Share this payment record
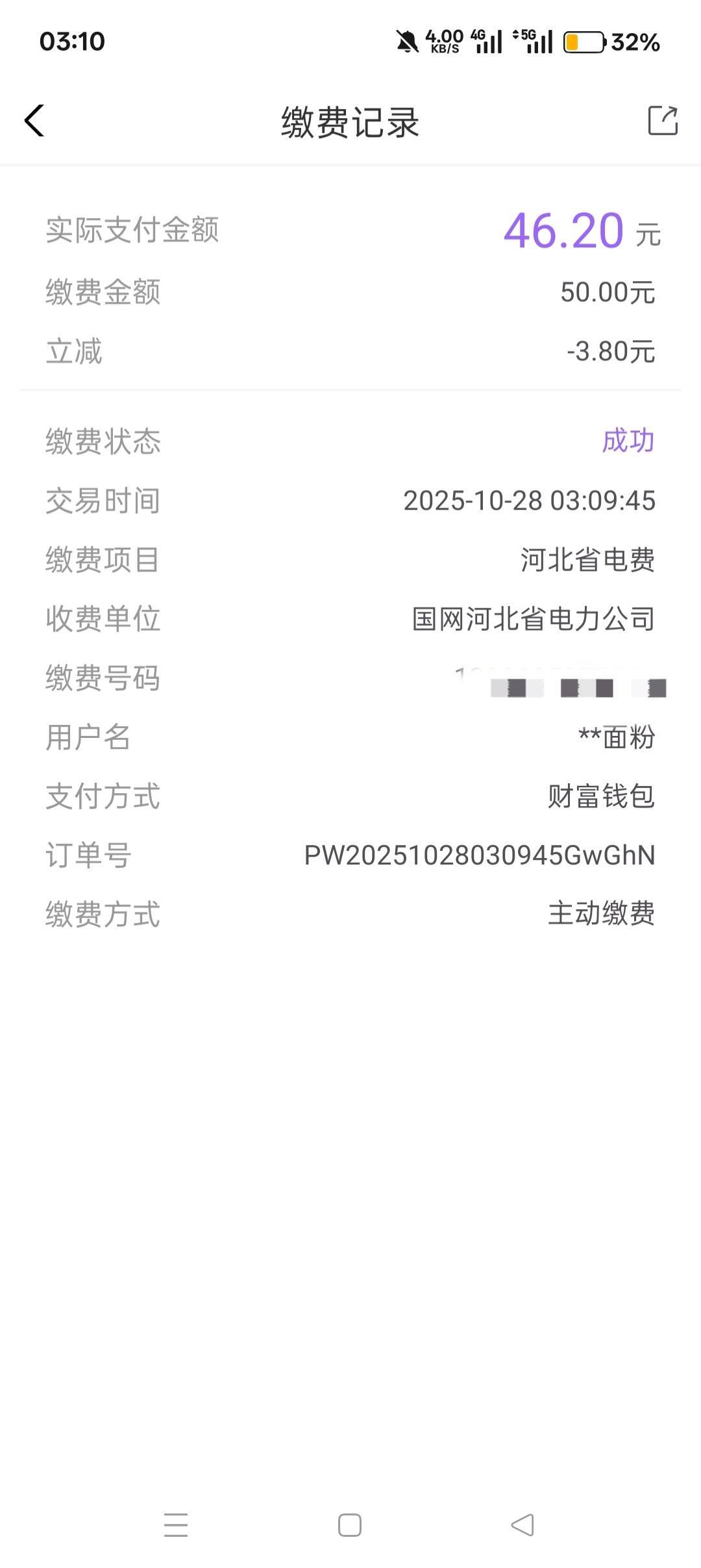Viewport: 701px width, 1568px height. [663, 121]
